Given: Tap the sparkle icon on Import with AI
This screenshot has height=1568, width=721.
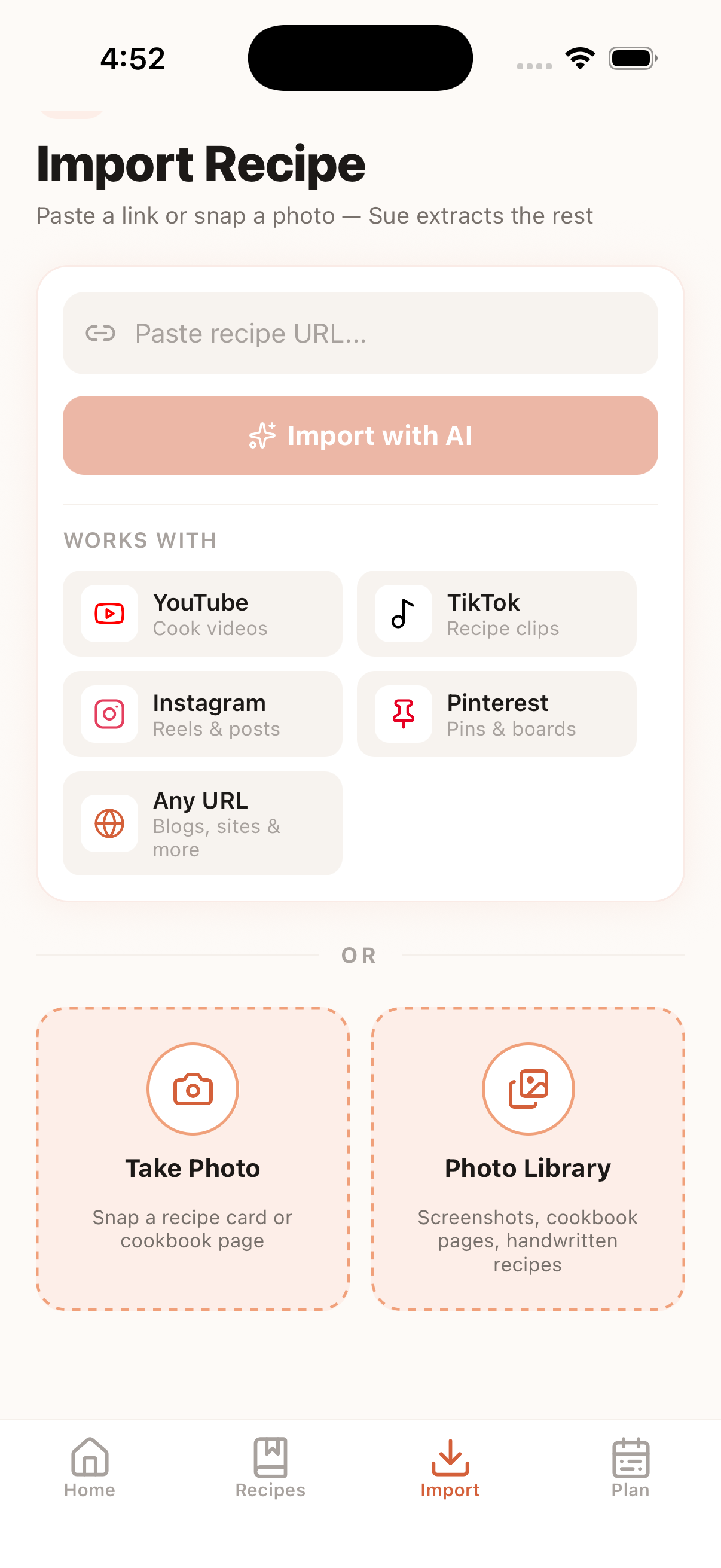Looking at the screenshot, I should point(262,435).
